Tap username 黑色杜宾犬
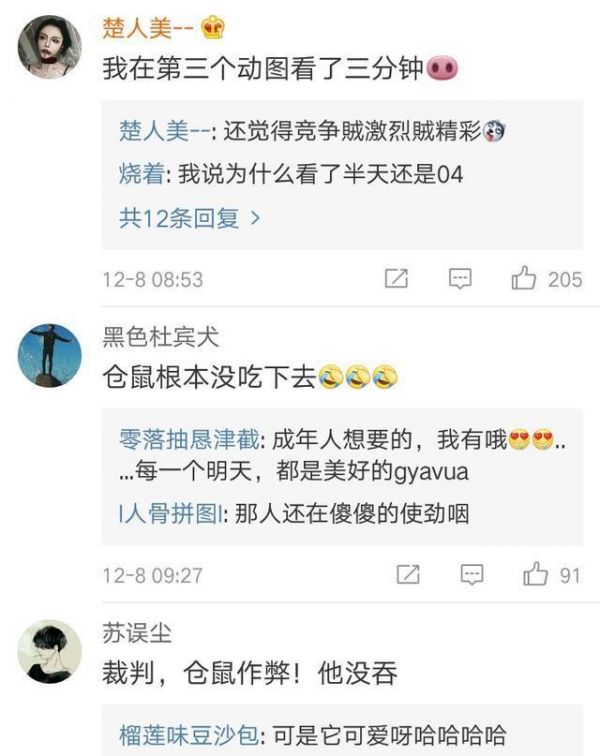 [x=160, y=337]
